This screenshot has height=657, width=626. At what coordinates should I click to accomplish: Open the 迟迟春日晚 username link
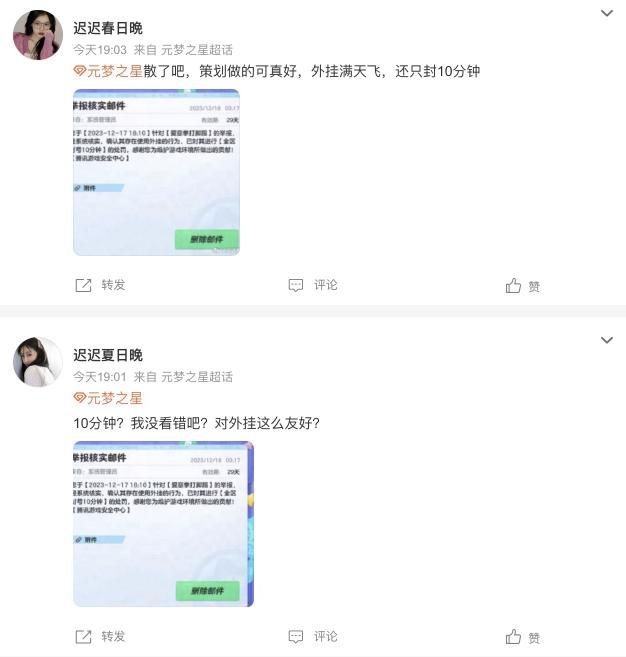pos(108,28)
